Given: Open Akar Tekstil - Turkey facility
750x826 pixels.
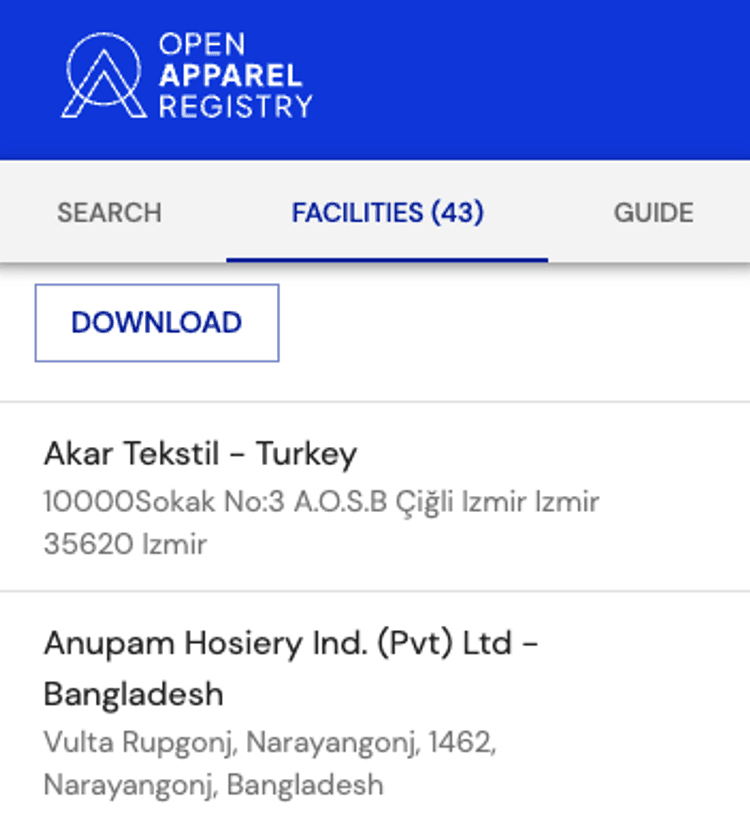Looking at the screenshot, I should [x=200, y=455].
